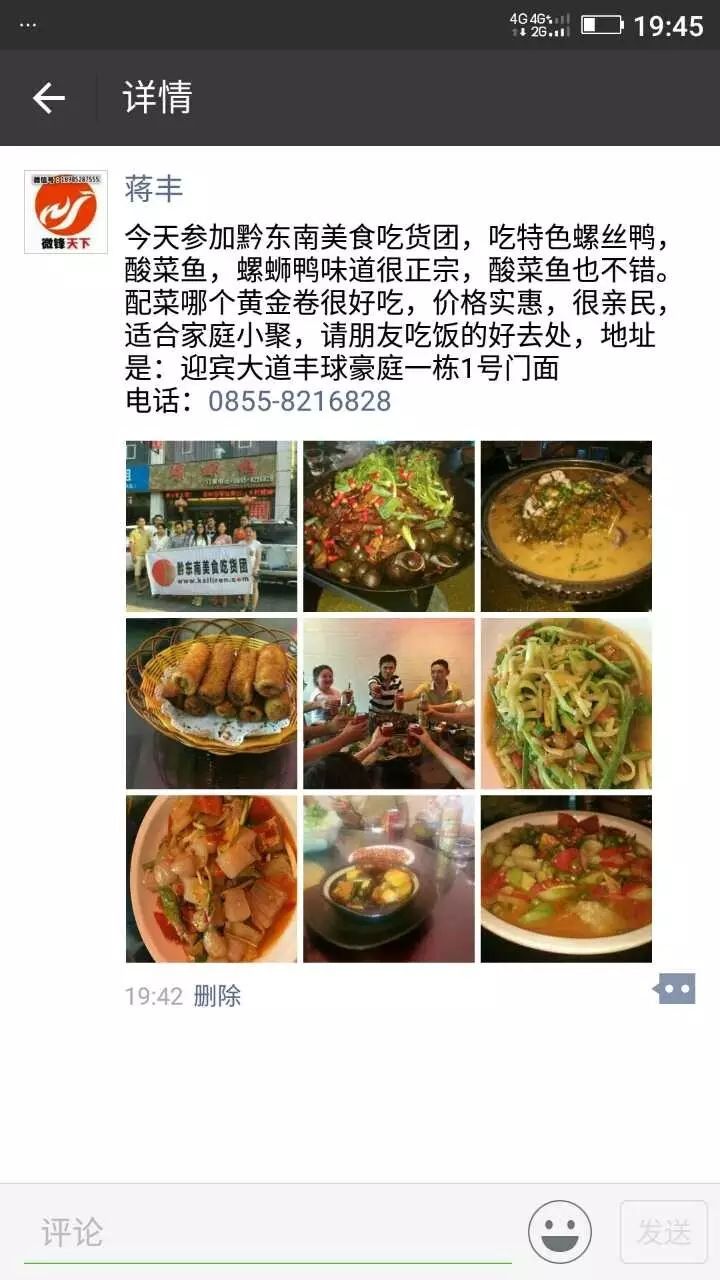This screenshot has height=1280, width=720.
Task: Send the comment with 发送
Action: pyautogui.click(x=663, y=1232)
